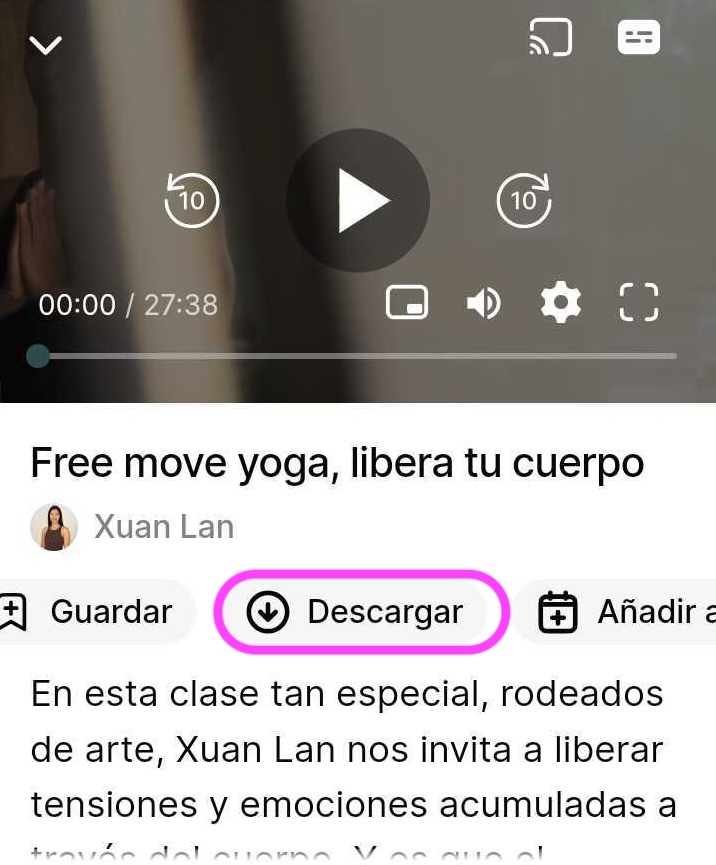Enable picture-in-picture mode

click(x=407, y=302)
